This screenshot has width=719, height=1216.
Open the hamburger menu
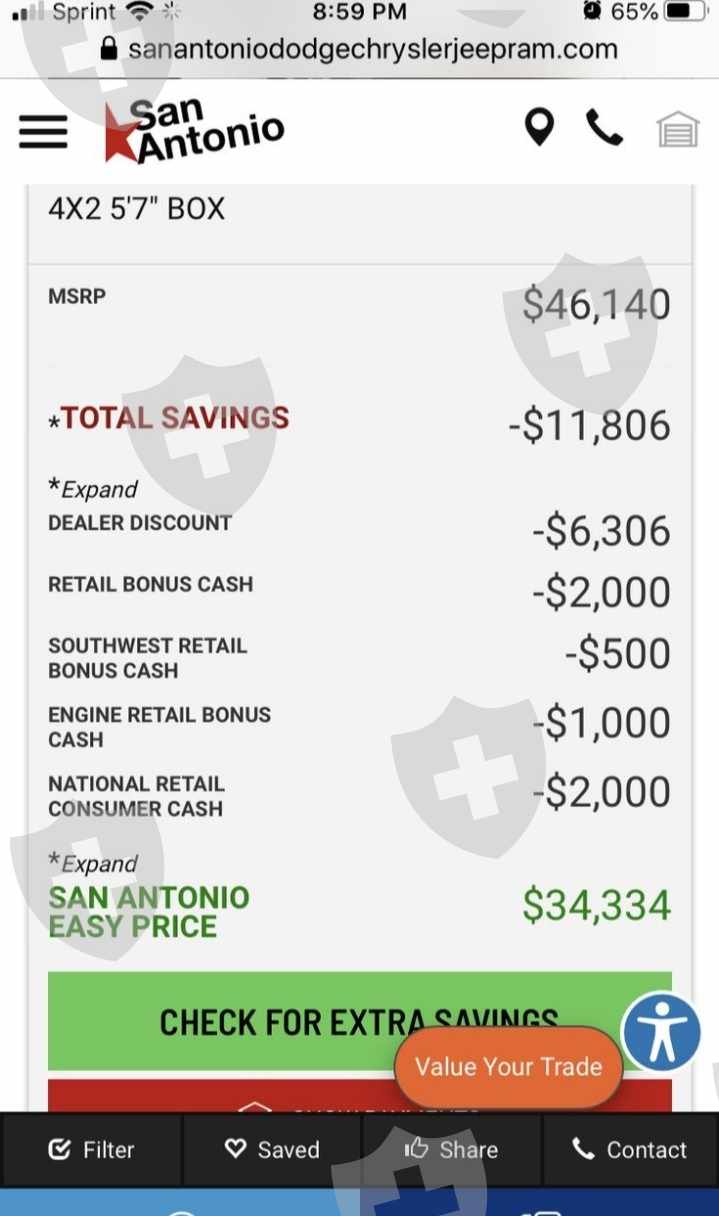tap(43, 132)
